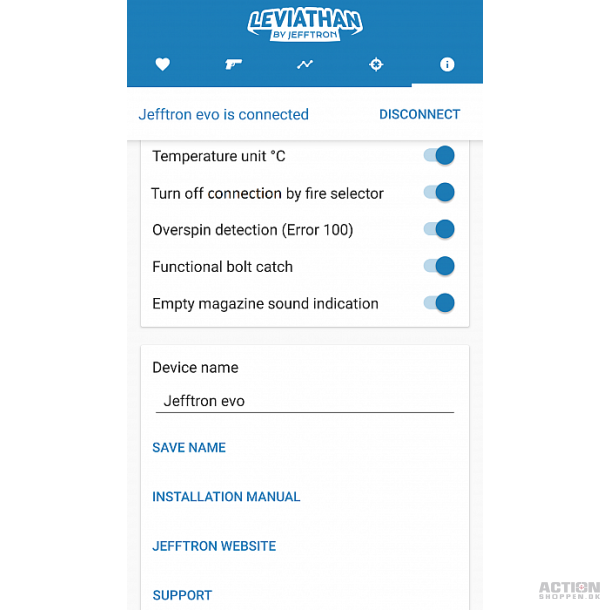Visit the Jefftron Website
The height and width of the screenshot is (610, 610).
coord(214,546)
